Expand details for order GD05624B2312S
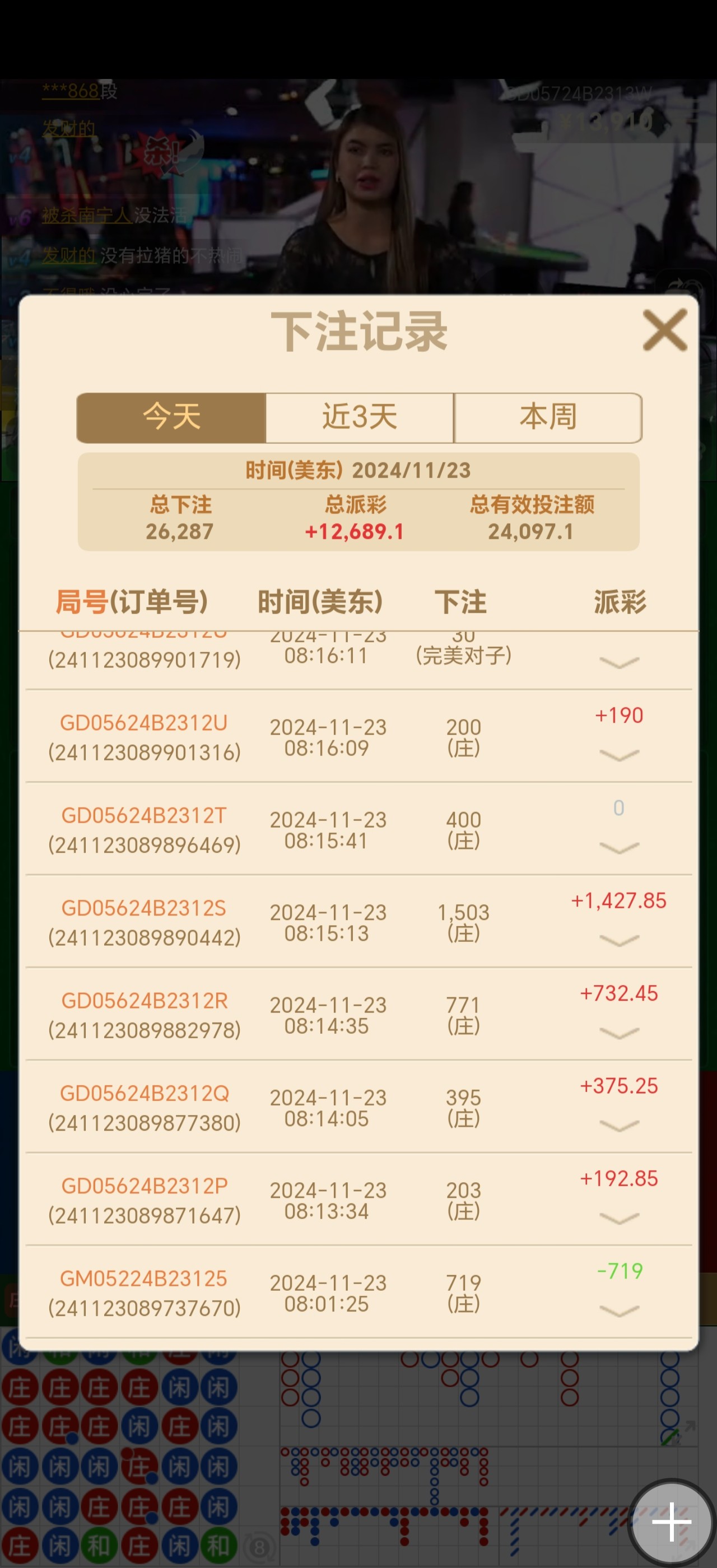 618,941
